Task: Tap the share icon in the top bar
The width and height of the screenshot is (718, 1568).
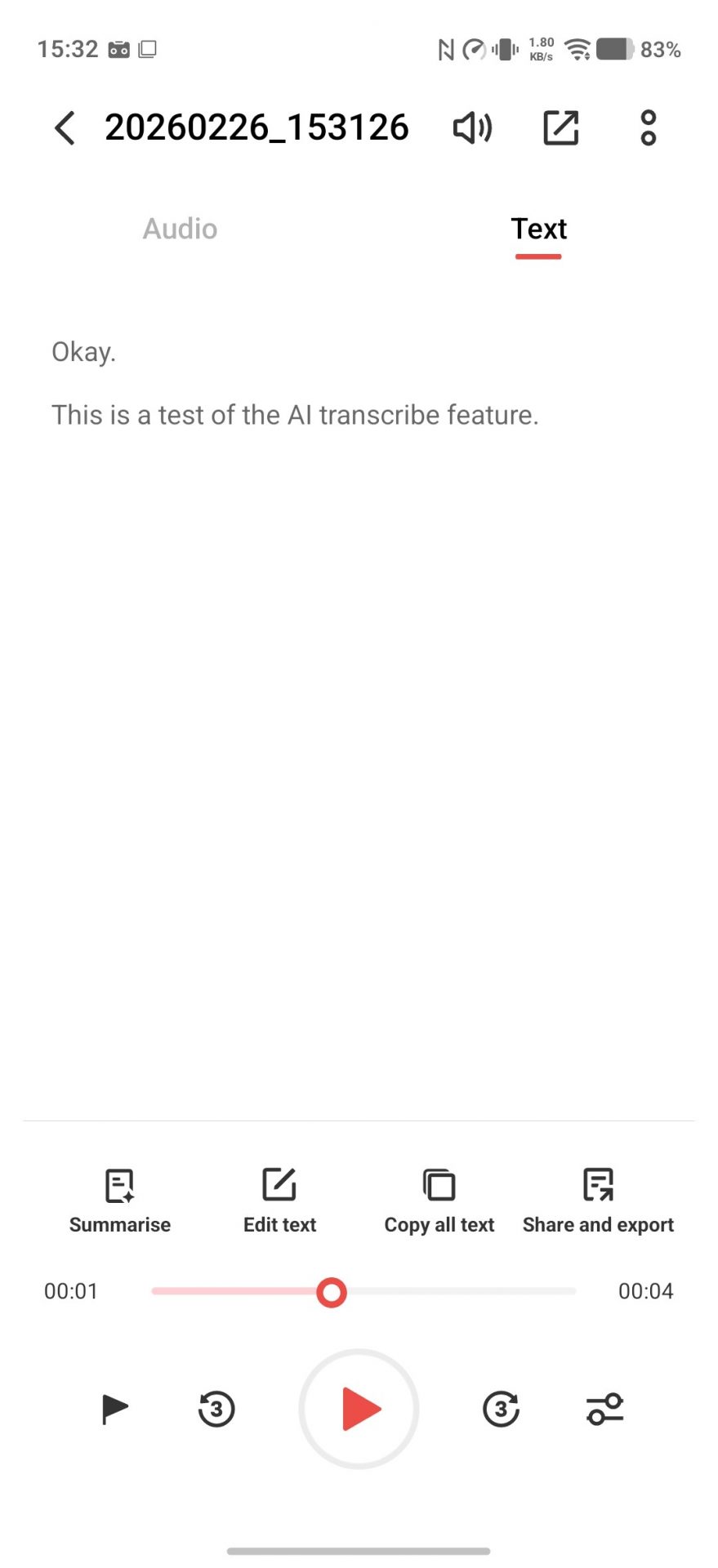Action: click(x=560, y=128)
